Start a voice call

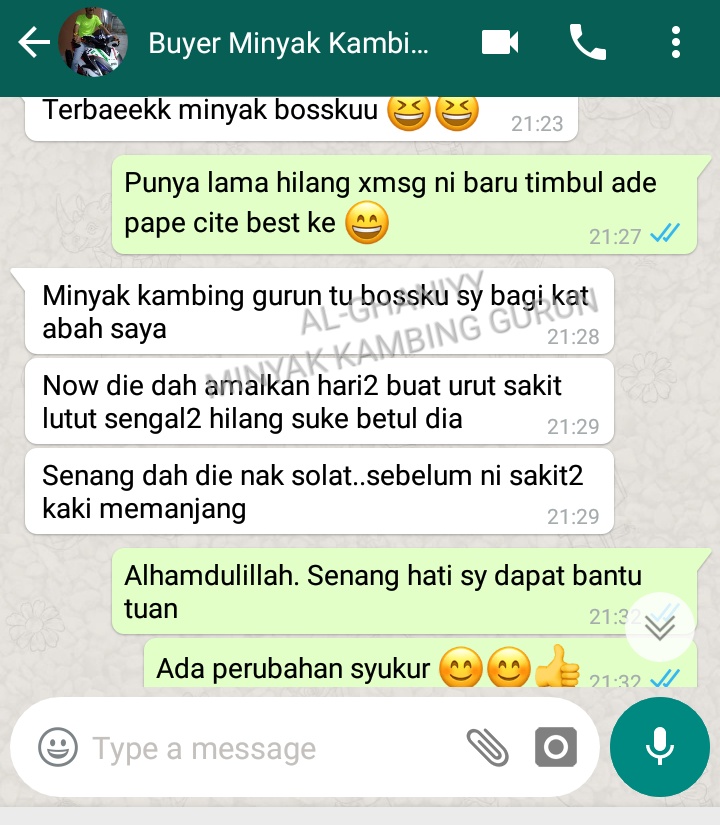click(x=587, y=42)
